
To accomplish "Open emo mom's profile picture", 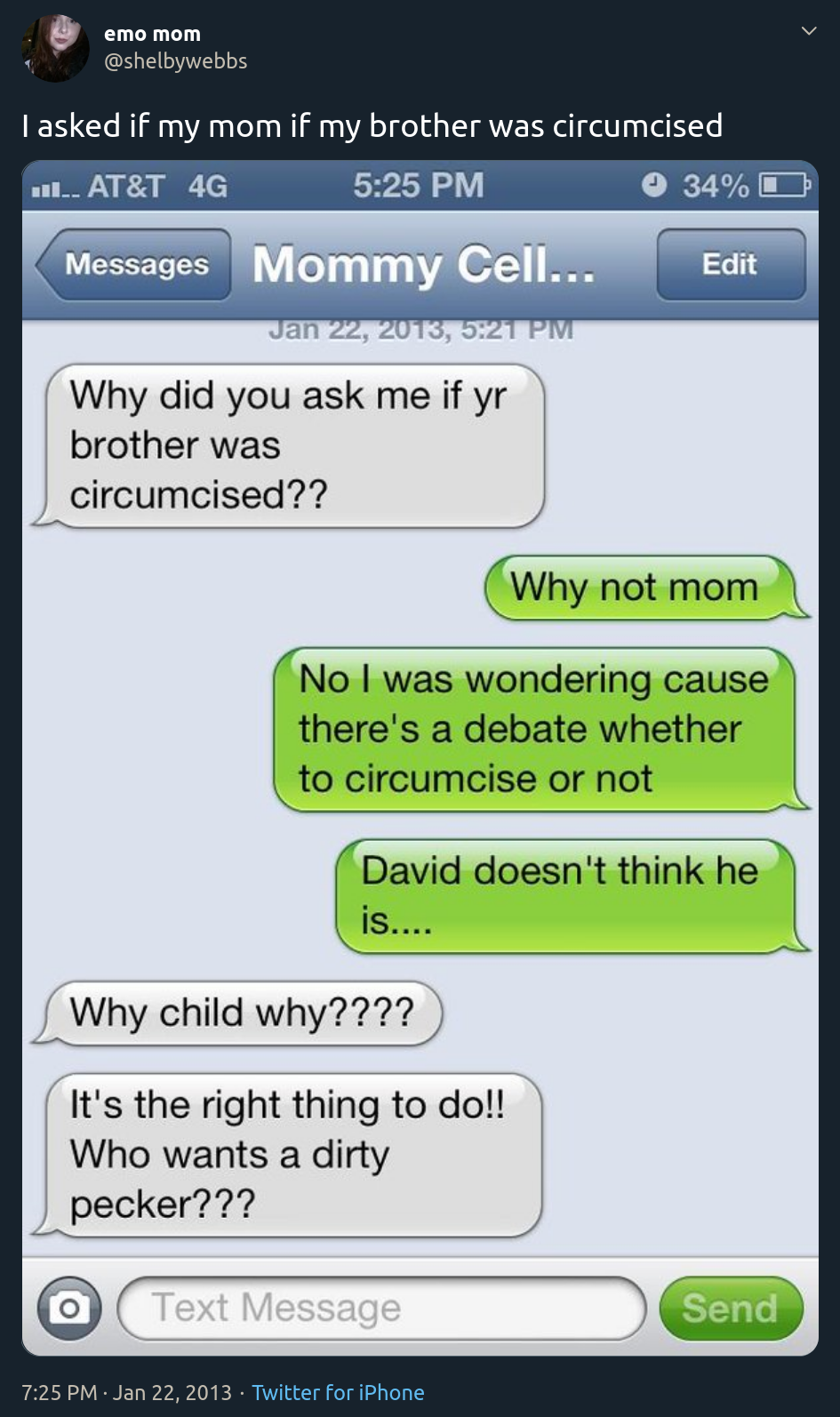I will point(55,48).
